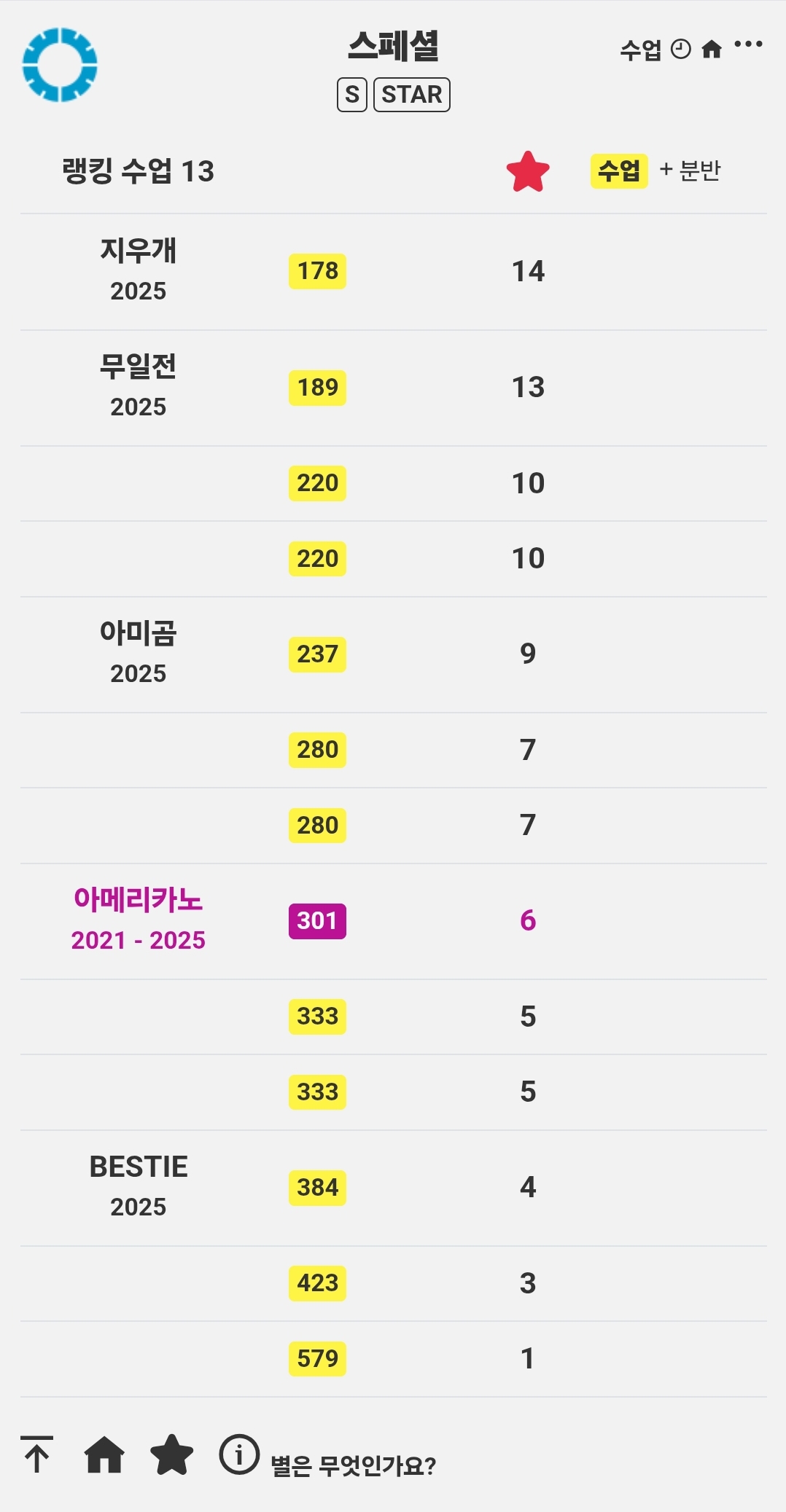Open the clock history icon

(680, 49)
